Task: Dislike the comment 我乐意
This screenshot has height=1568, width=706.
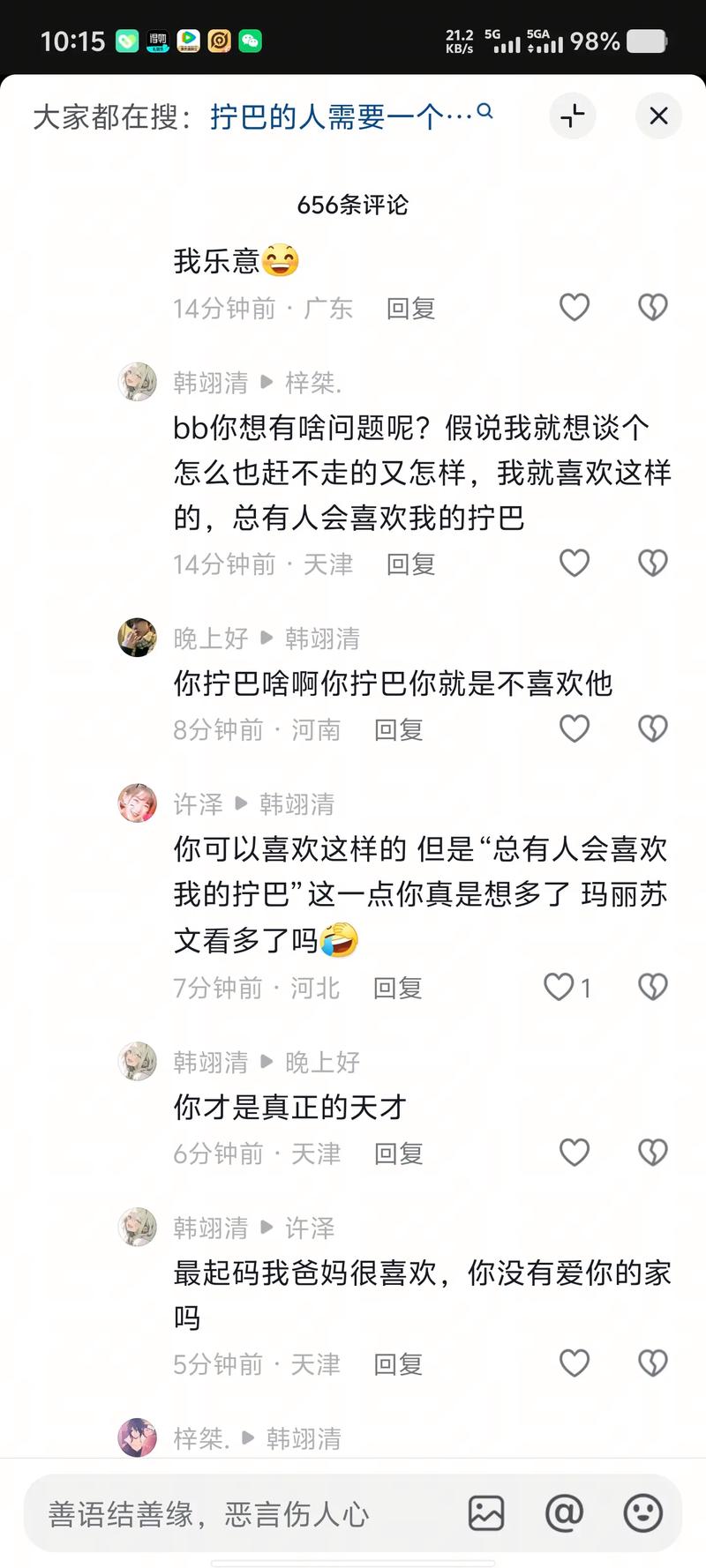Action: tap(652, 307)
